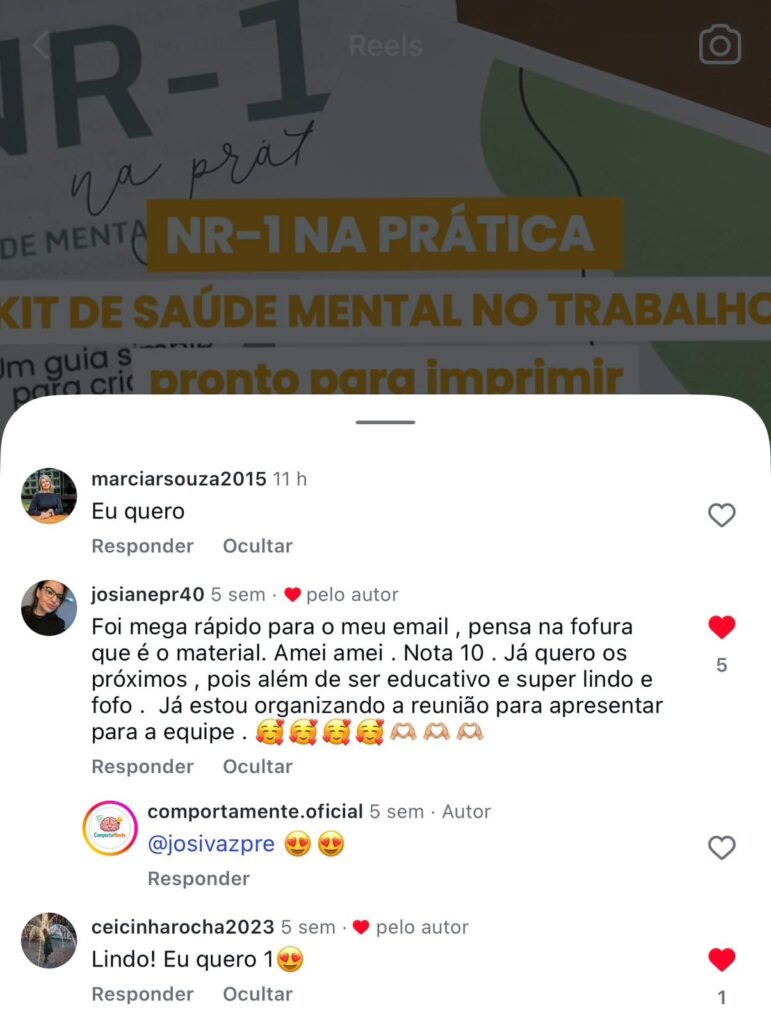
Task: Hide marciarsouza2015's comment
Action: tap(257, 546)
